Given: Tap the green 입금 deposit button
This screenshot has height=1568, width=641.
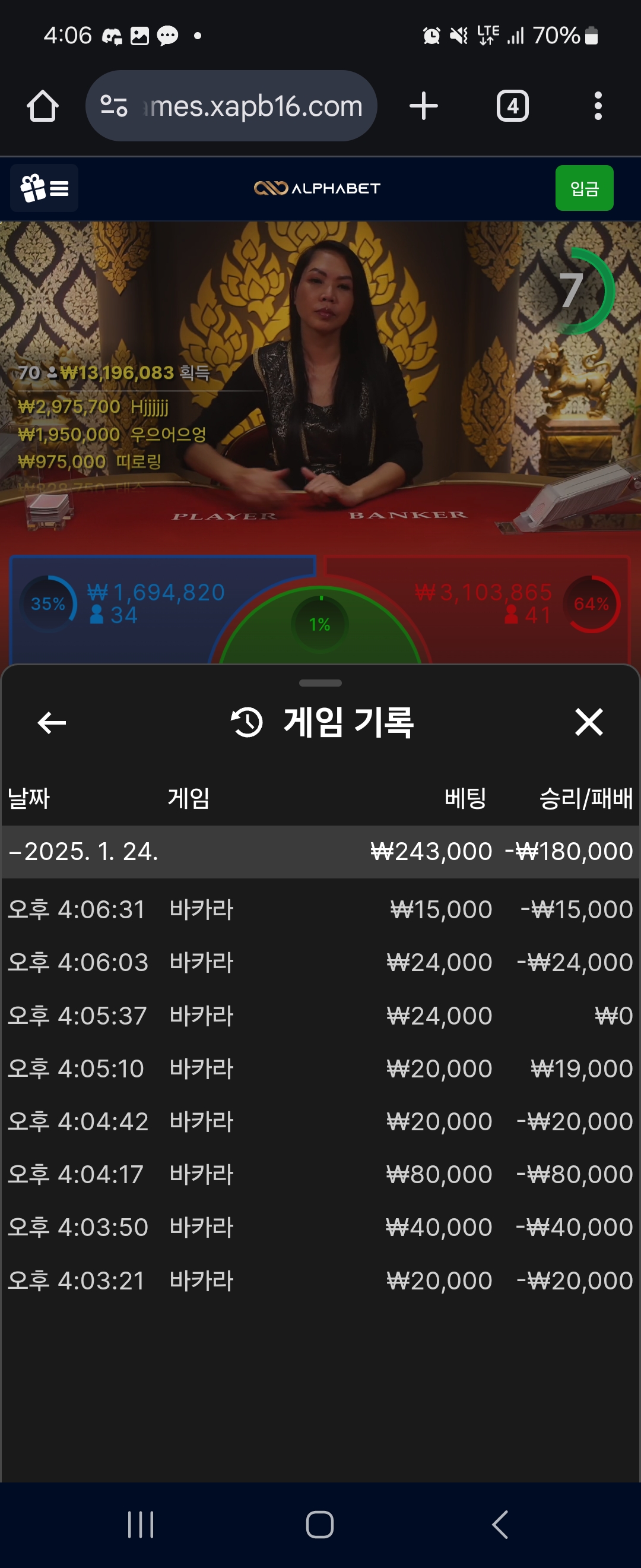Looking at the screenshot, I should 584,188.
